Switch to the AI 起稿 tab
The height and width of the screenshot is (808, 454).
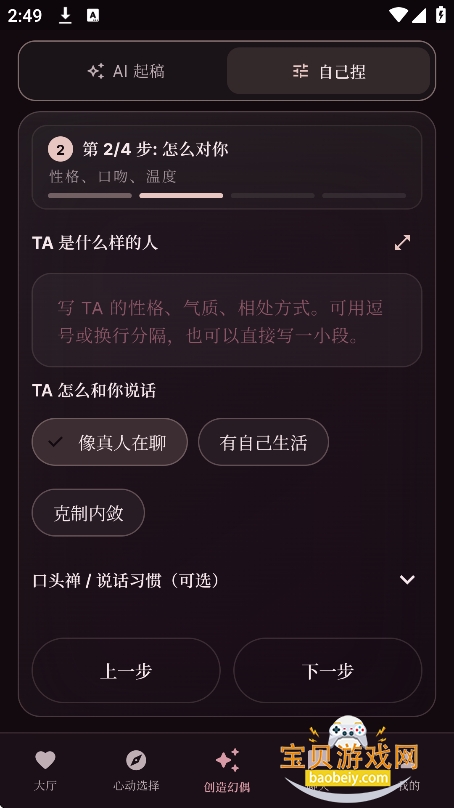point(126,71)
